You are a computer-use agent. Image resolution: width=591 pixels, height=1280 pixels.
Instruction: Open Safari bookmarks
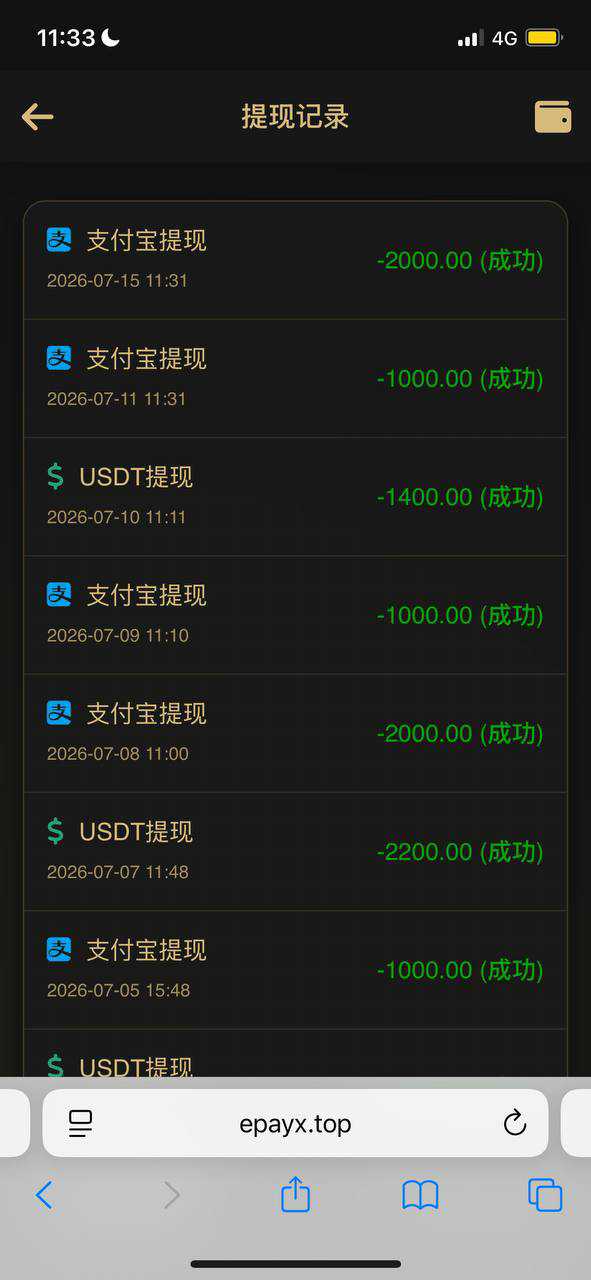click(x=420, y=1195)
